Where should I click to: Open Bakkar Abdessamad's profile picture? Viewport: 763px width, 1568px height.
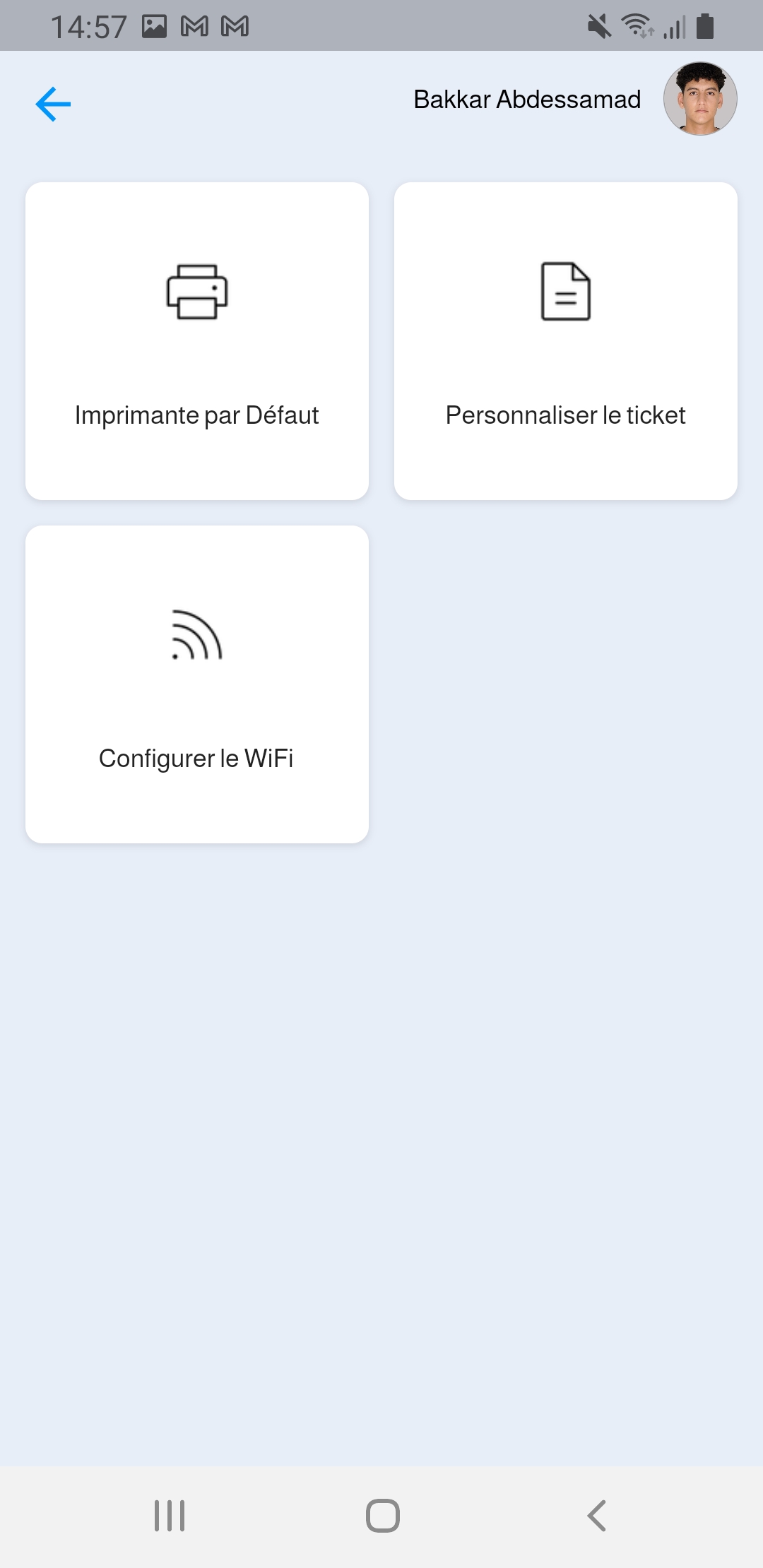[699, 99]
